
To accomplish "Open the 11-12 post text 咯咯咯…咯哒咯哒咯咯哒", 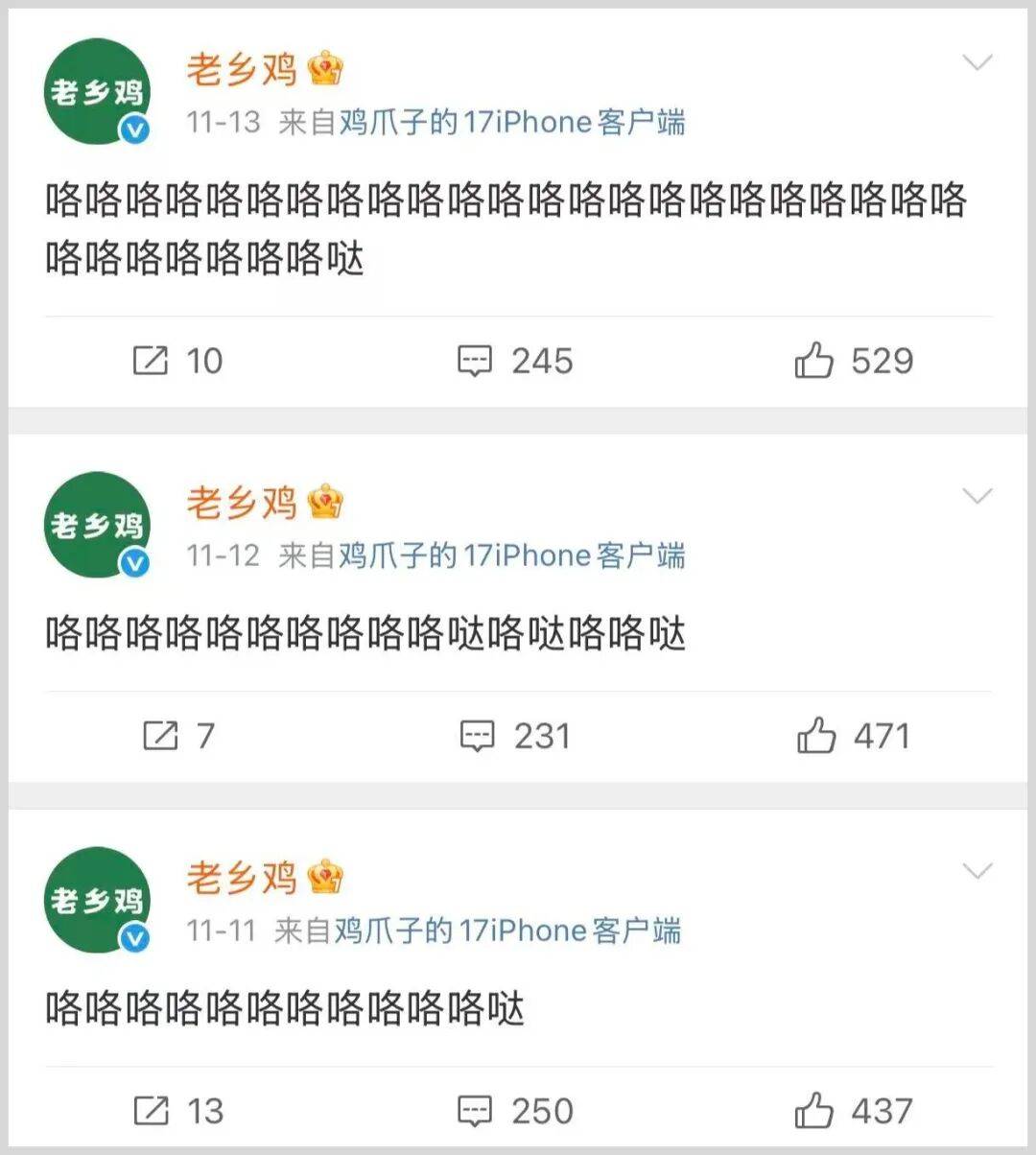I will click(365, 634).
